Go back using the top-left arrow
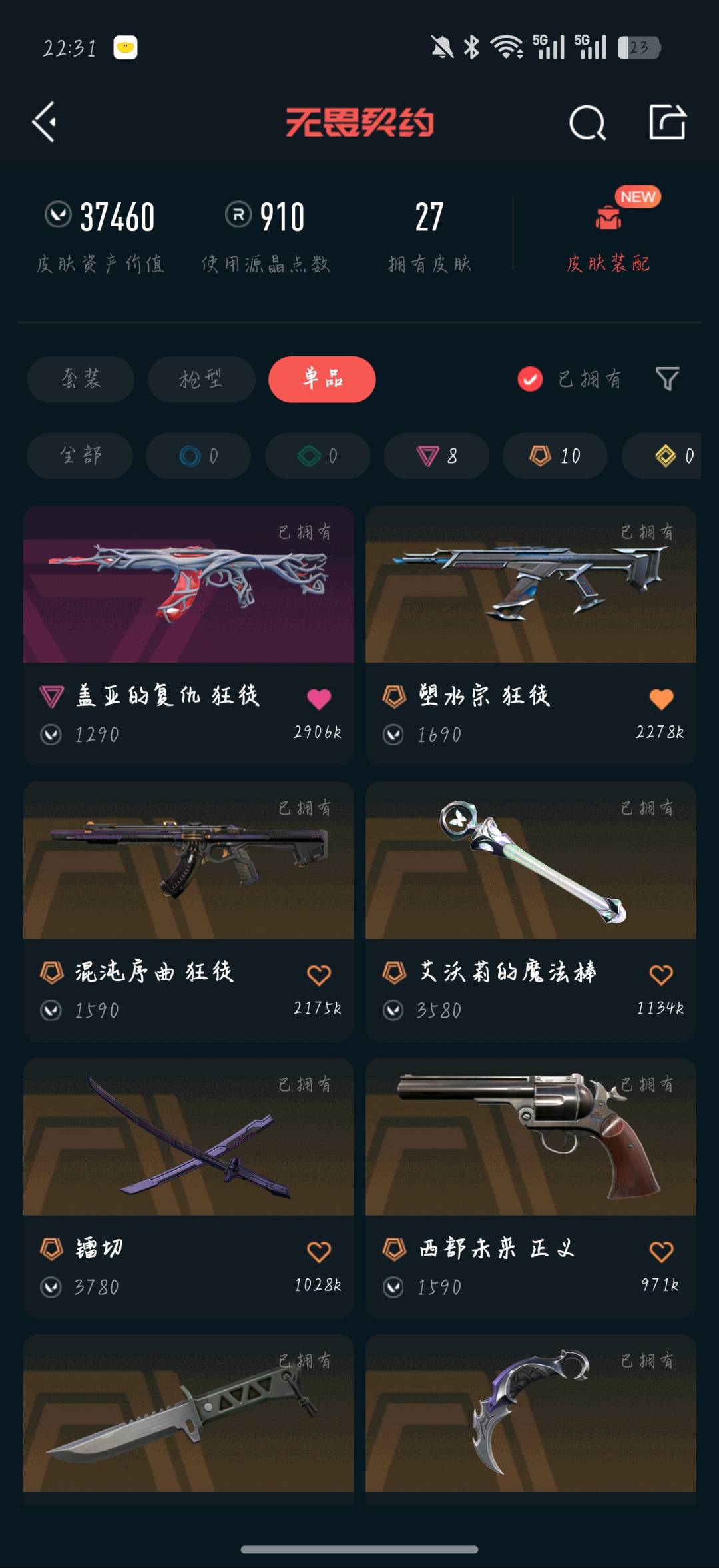Screen dimensions: 719x1568 (45, 122)
